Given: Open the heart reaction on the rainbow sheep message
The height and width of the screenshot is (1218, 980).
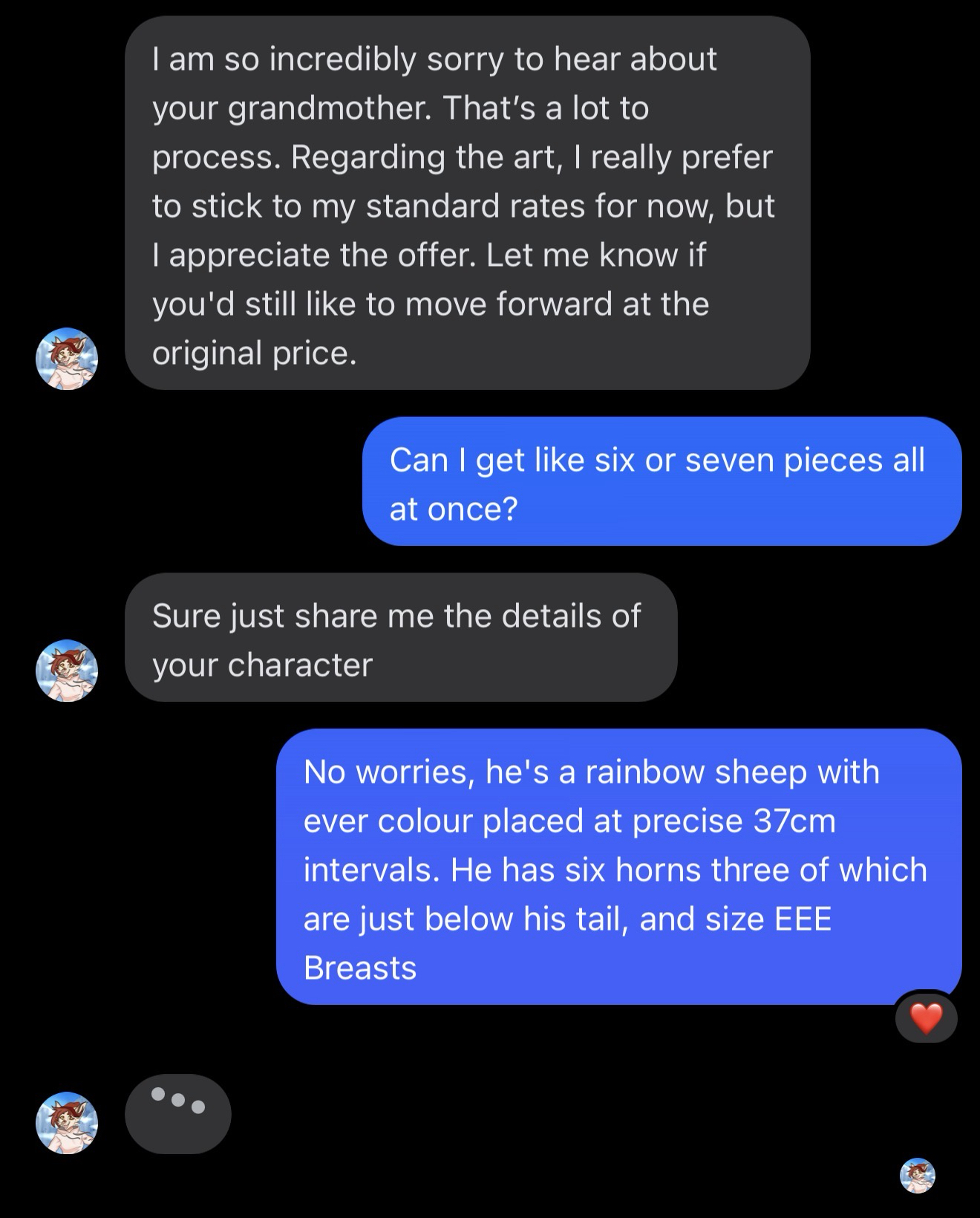Looking at the screenshot, I should click(926, 1017).
